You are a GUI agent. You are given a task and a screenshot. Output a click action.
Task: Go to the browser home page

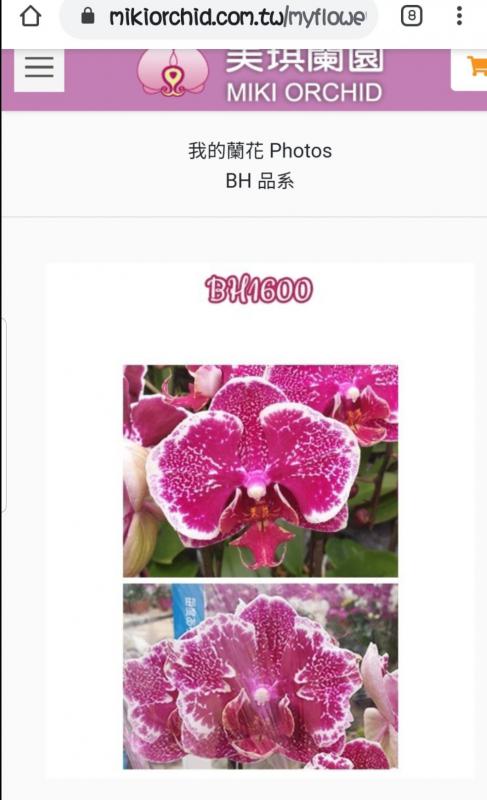[30, 16]
